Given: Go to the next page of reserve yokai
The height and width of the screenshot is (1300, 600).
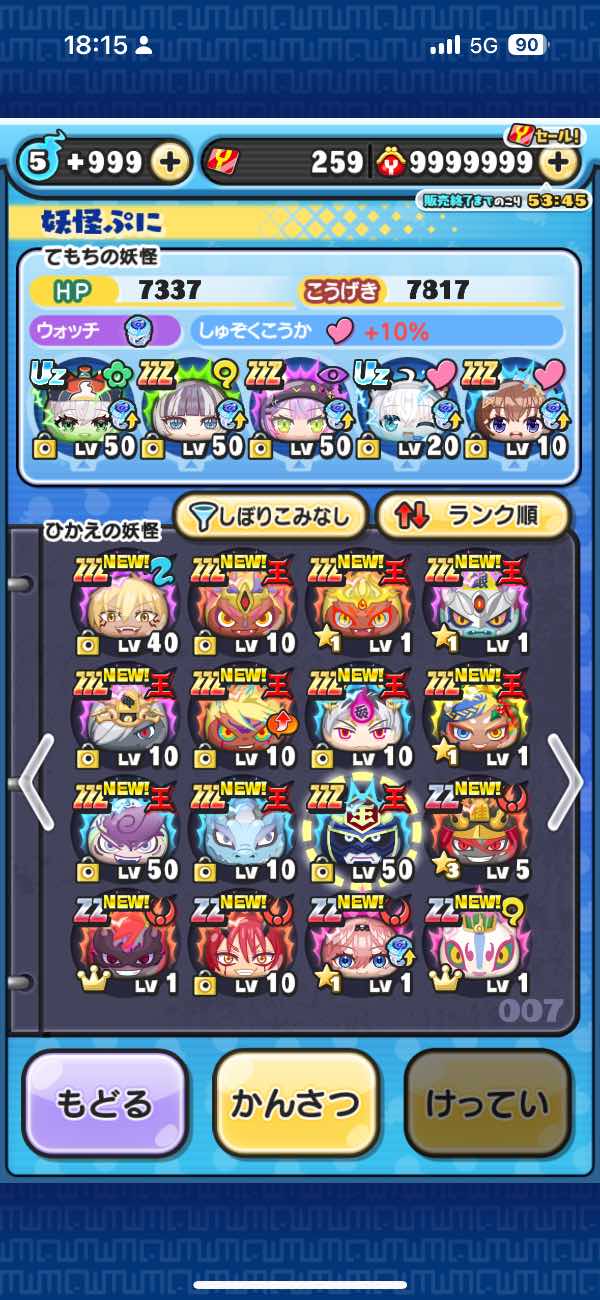Looking at the screenshot, I should click(x=564, y=781).
